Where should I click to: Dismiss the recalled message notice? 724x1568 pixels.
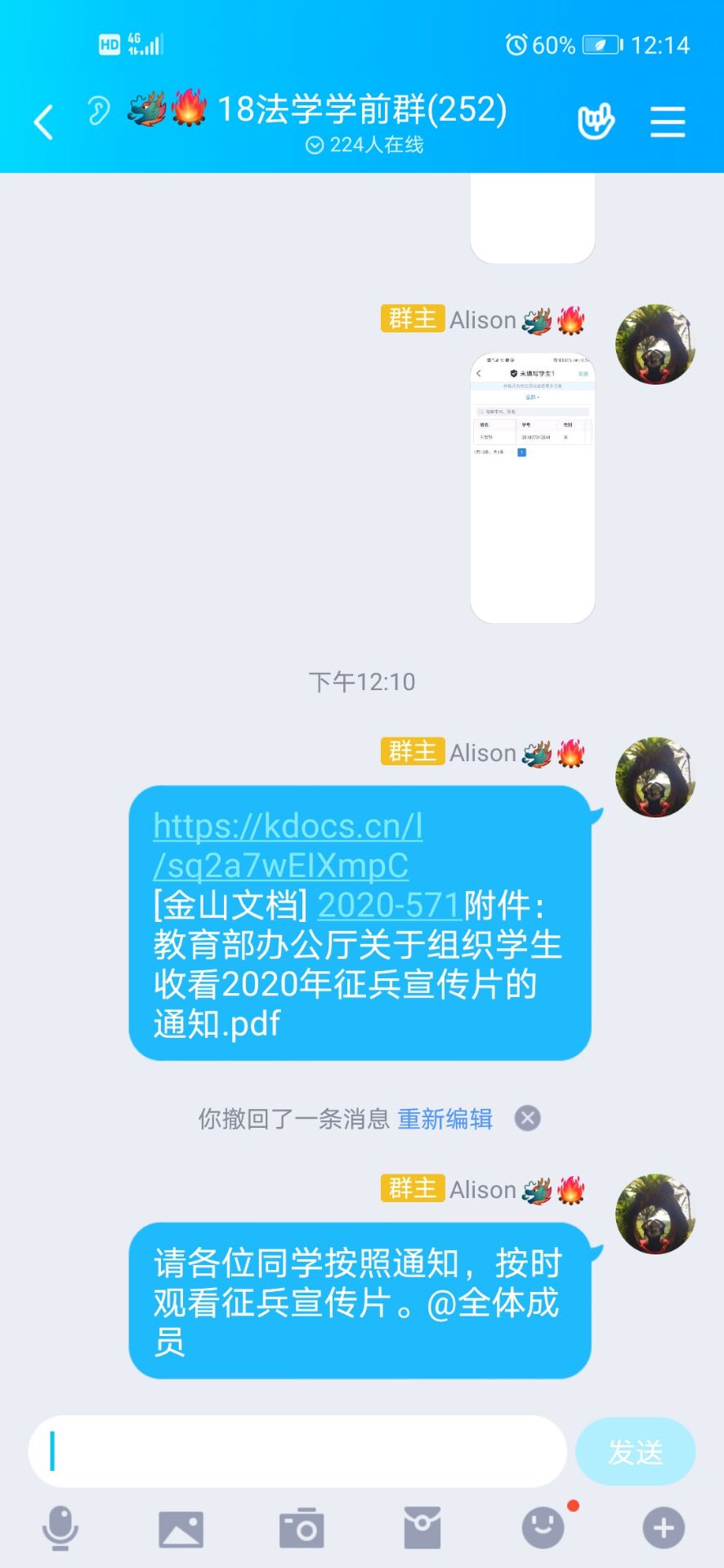pos(528,1118)
